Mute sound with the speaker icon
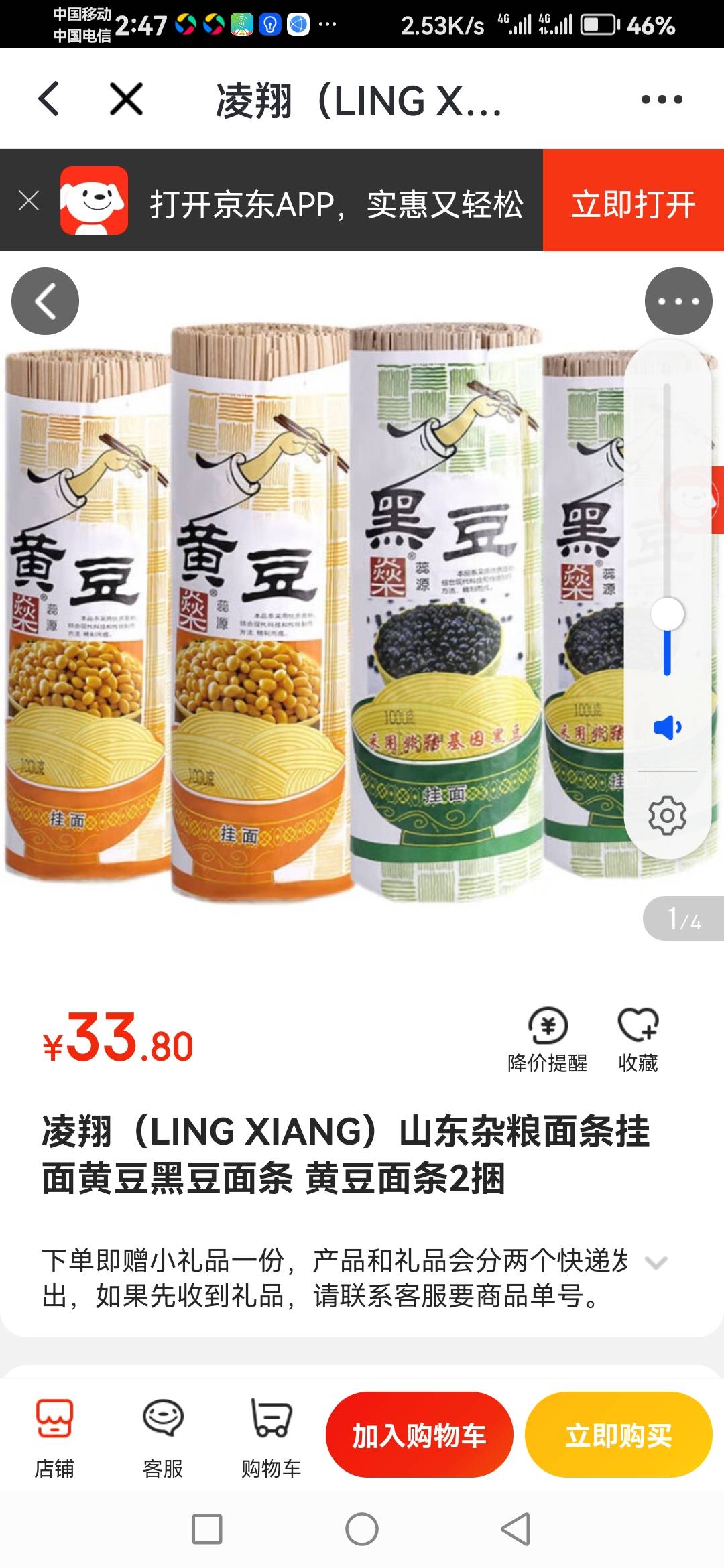Viewport: 724px width, 1568px height. 667,727
